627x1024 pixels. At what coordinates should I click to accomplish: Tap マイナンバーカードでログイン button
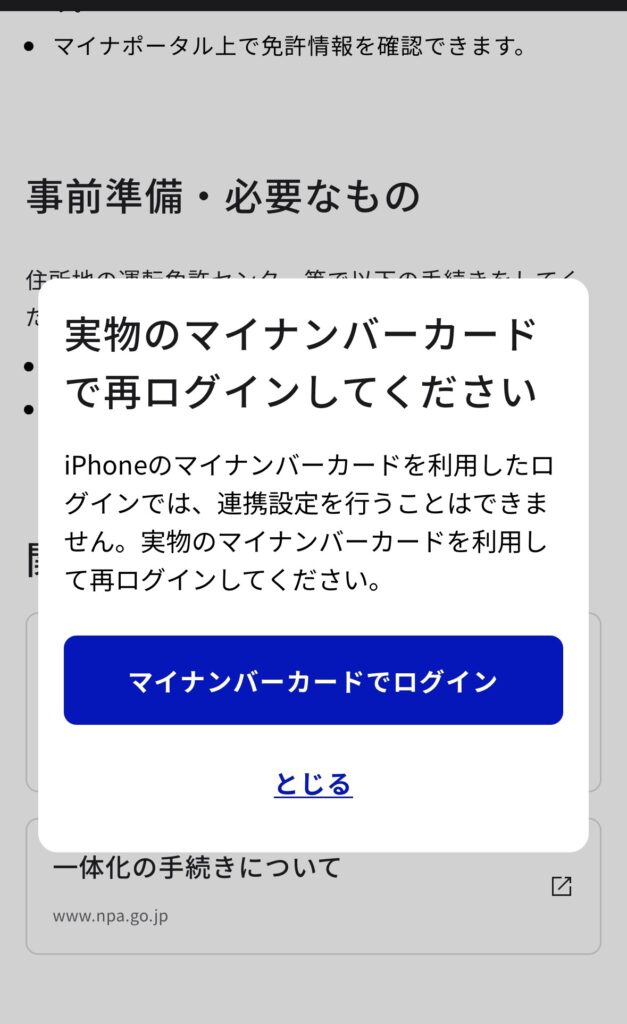(313, 680)
